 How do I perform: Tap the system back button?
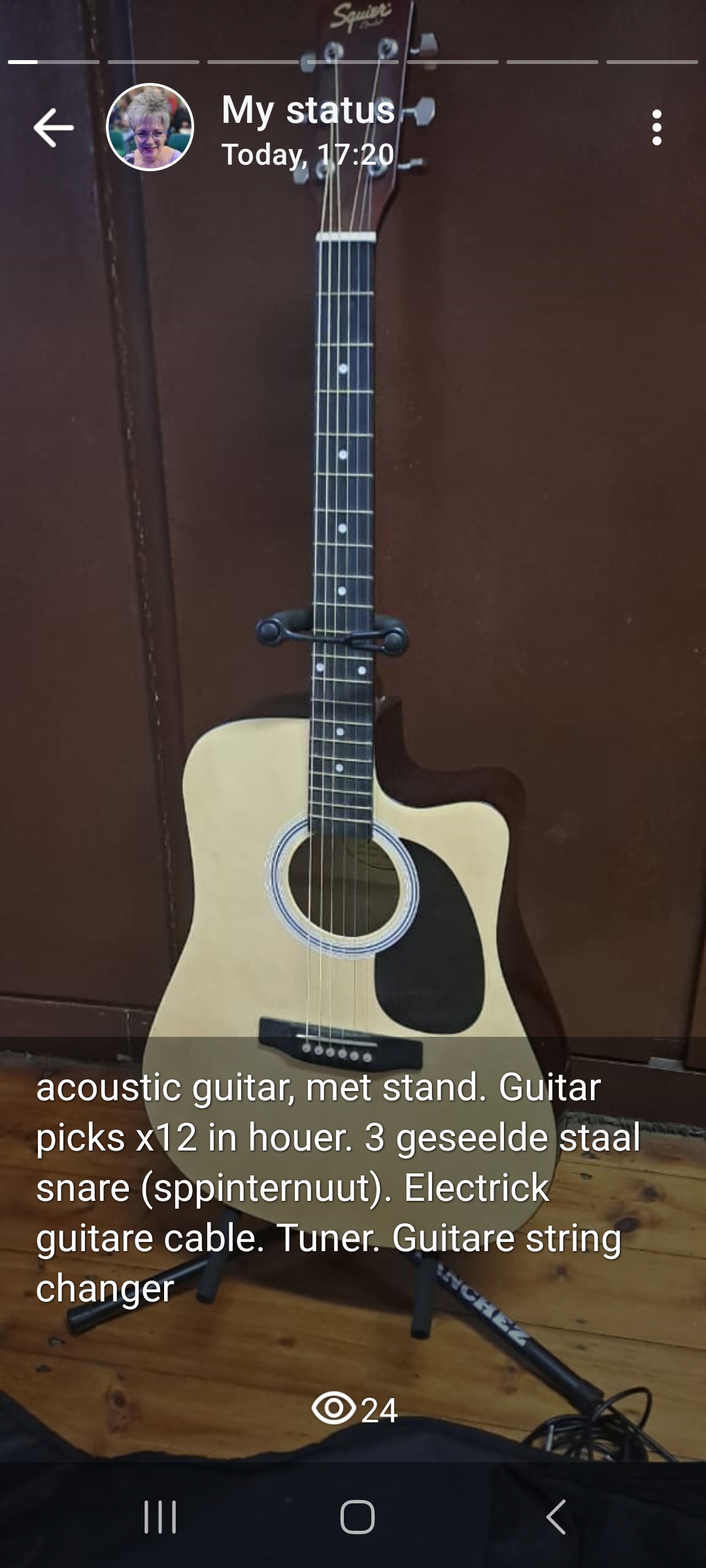556,1516
